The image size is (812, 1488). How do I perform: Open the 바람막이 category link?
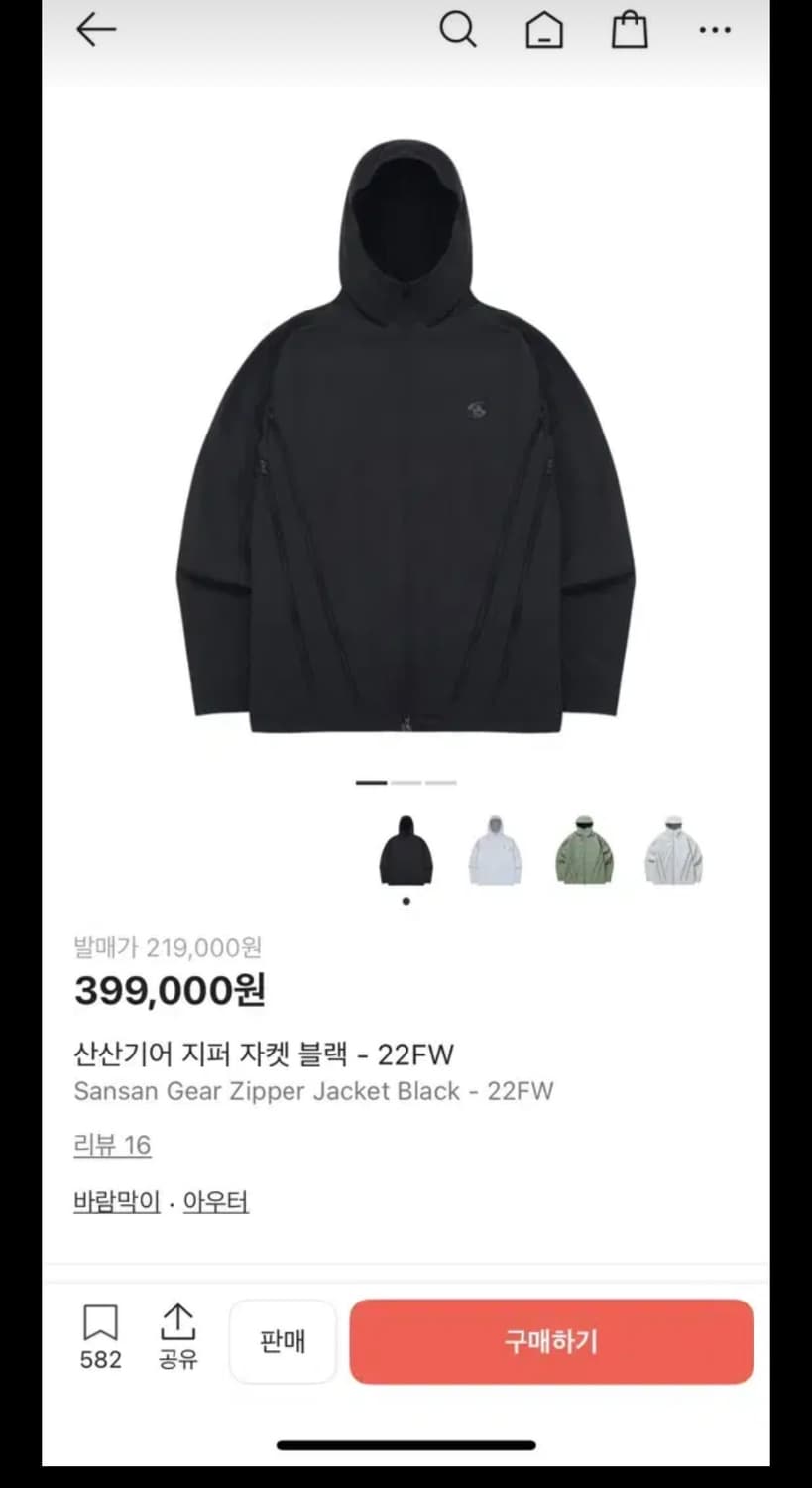[x=116, y=1201]
